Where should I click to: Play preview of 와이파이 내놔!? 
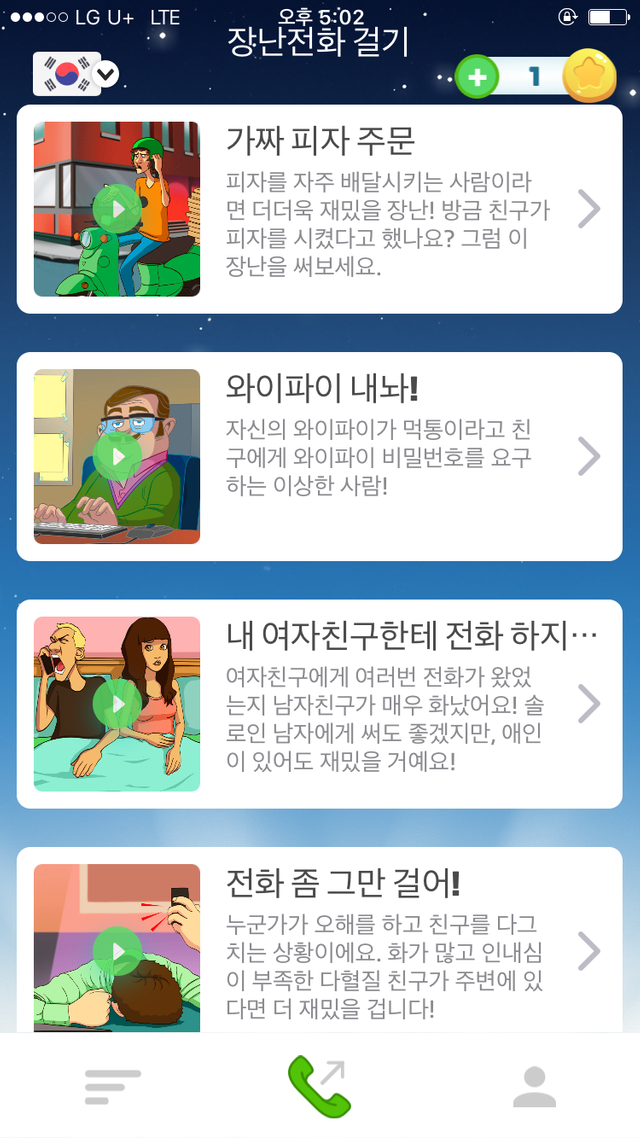click(117, 457)
